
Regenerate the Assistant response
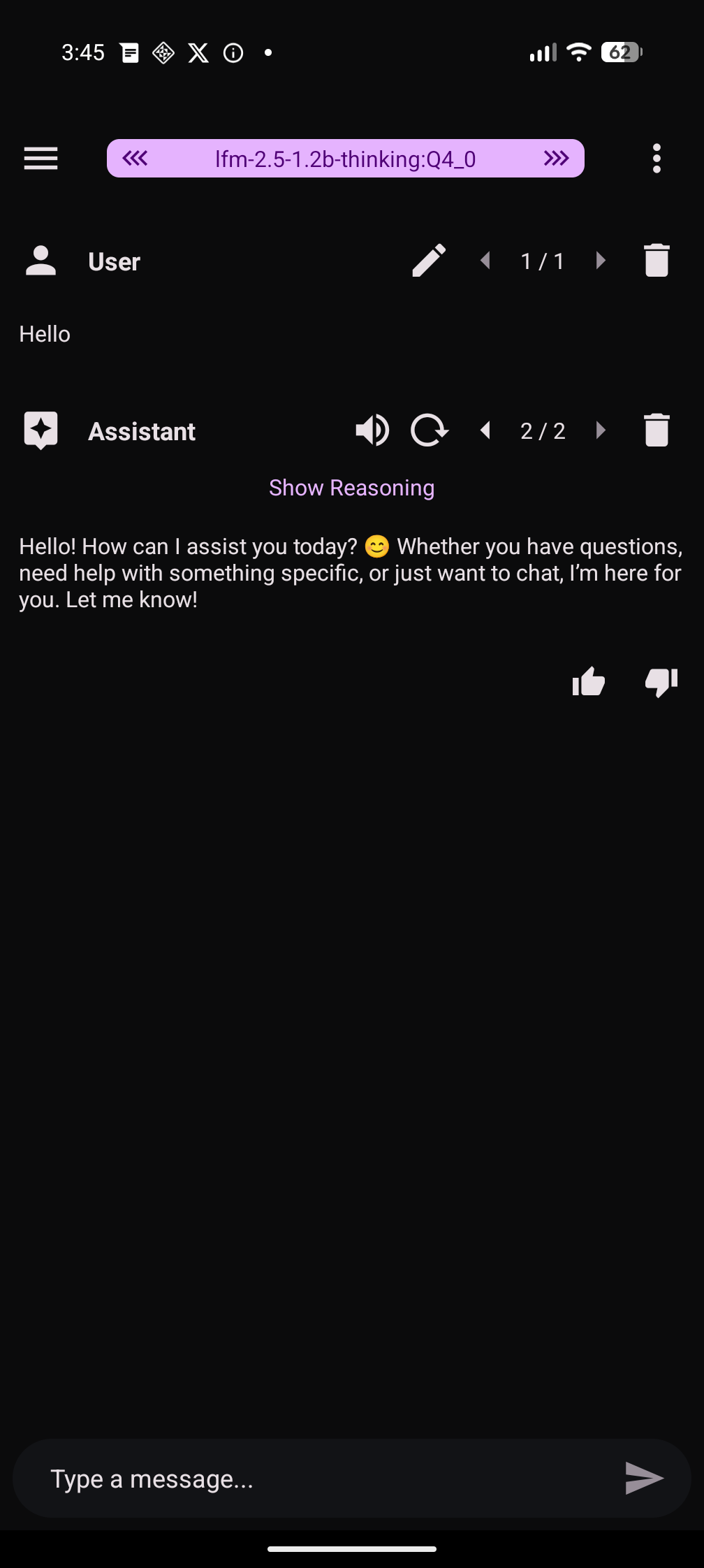pyautogui.click(x=429, y=430)
